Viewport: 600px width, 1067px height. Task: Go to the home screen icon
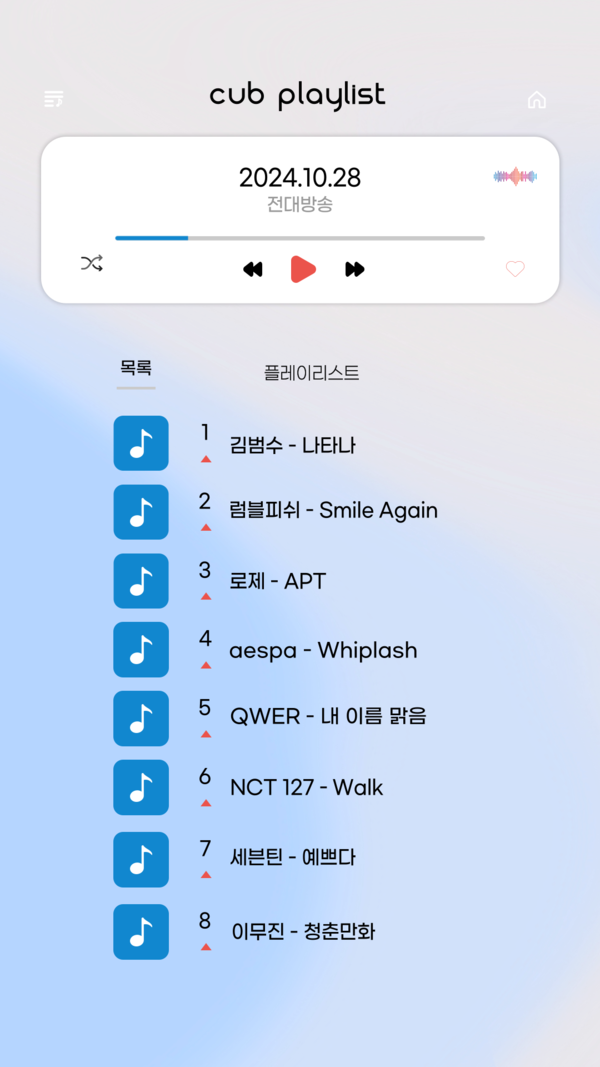point(537,100)
